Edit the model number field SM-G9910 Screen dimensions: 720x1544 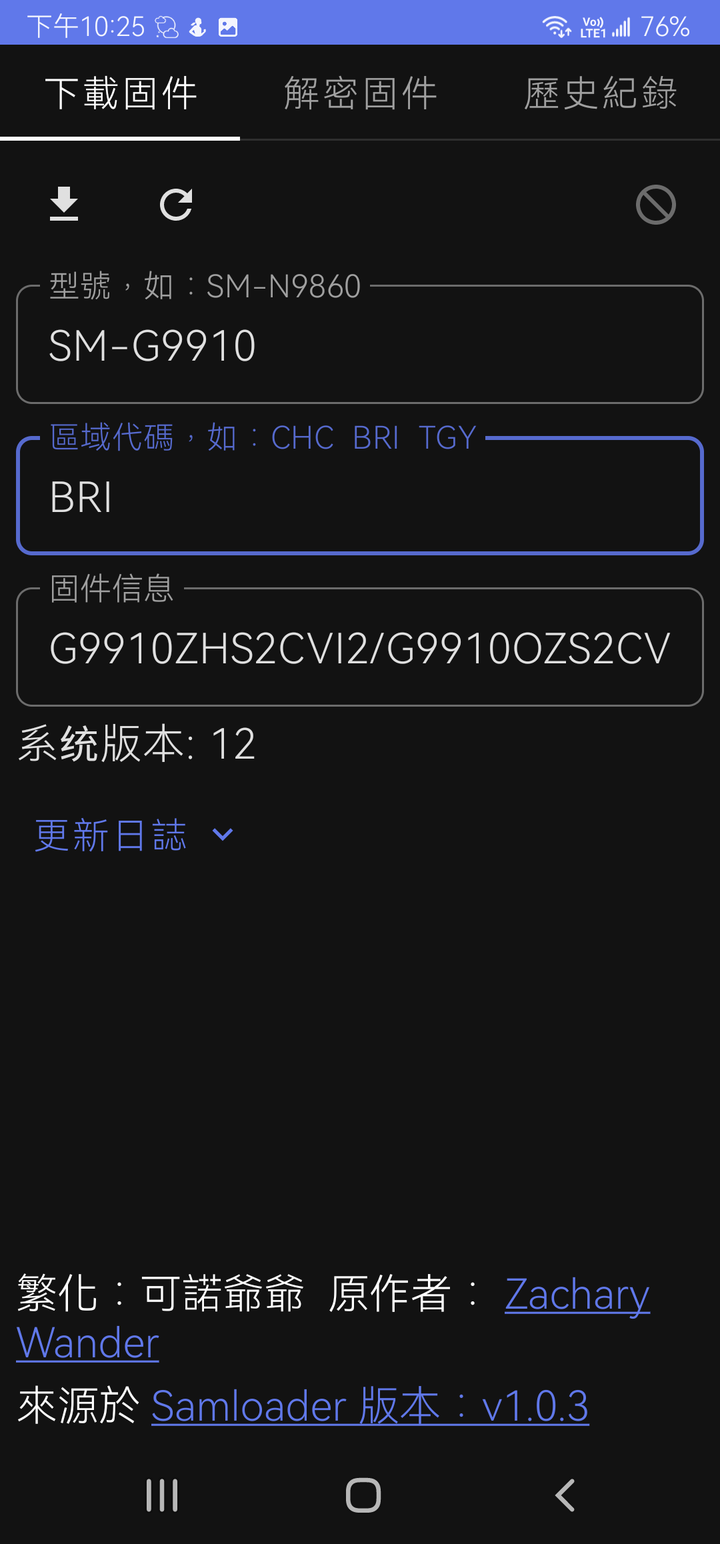(360, 344)
